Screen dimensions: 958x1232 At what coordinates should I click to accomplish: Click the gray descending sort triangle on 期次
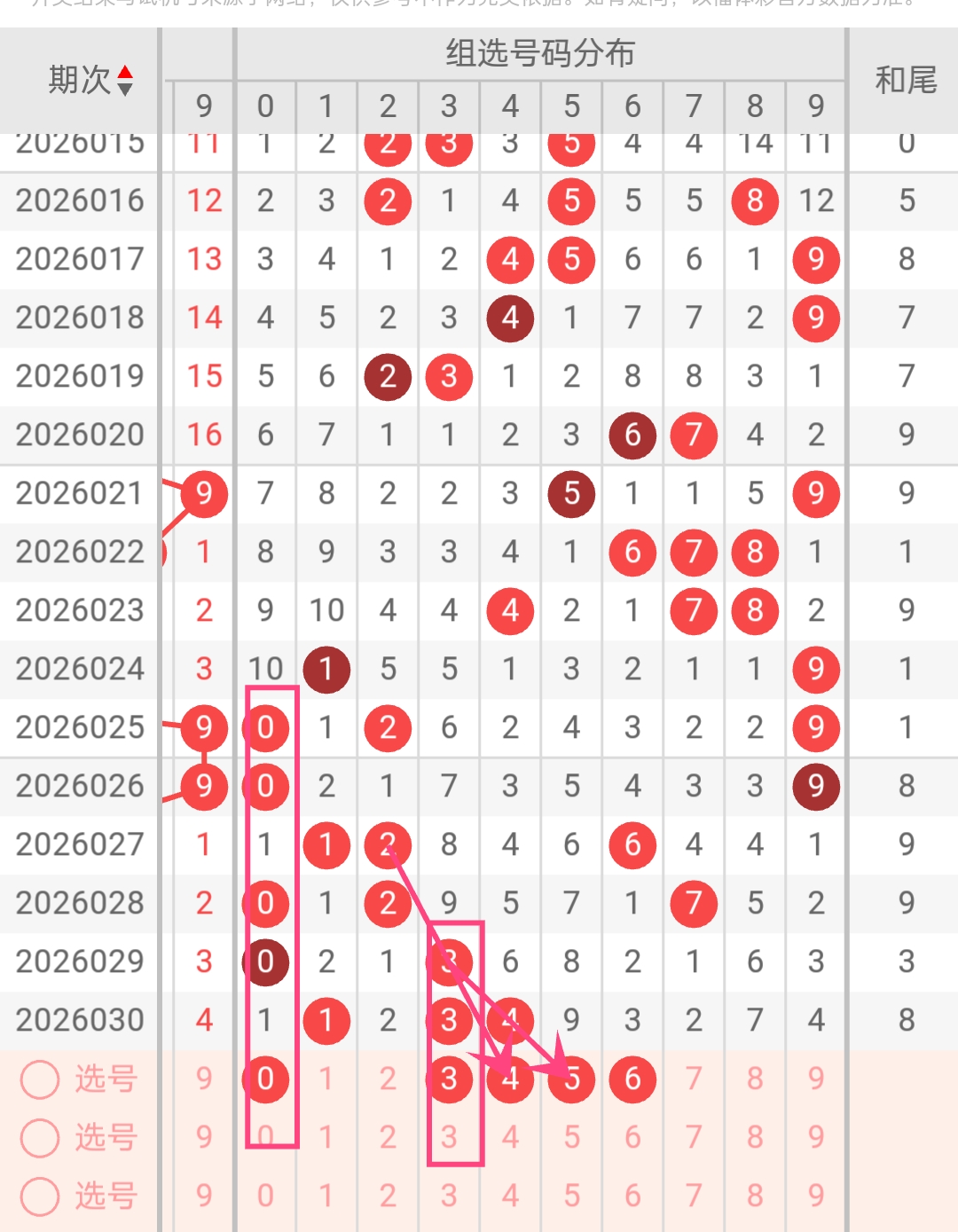coord(124,90)
